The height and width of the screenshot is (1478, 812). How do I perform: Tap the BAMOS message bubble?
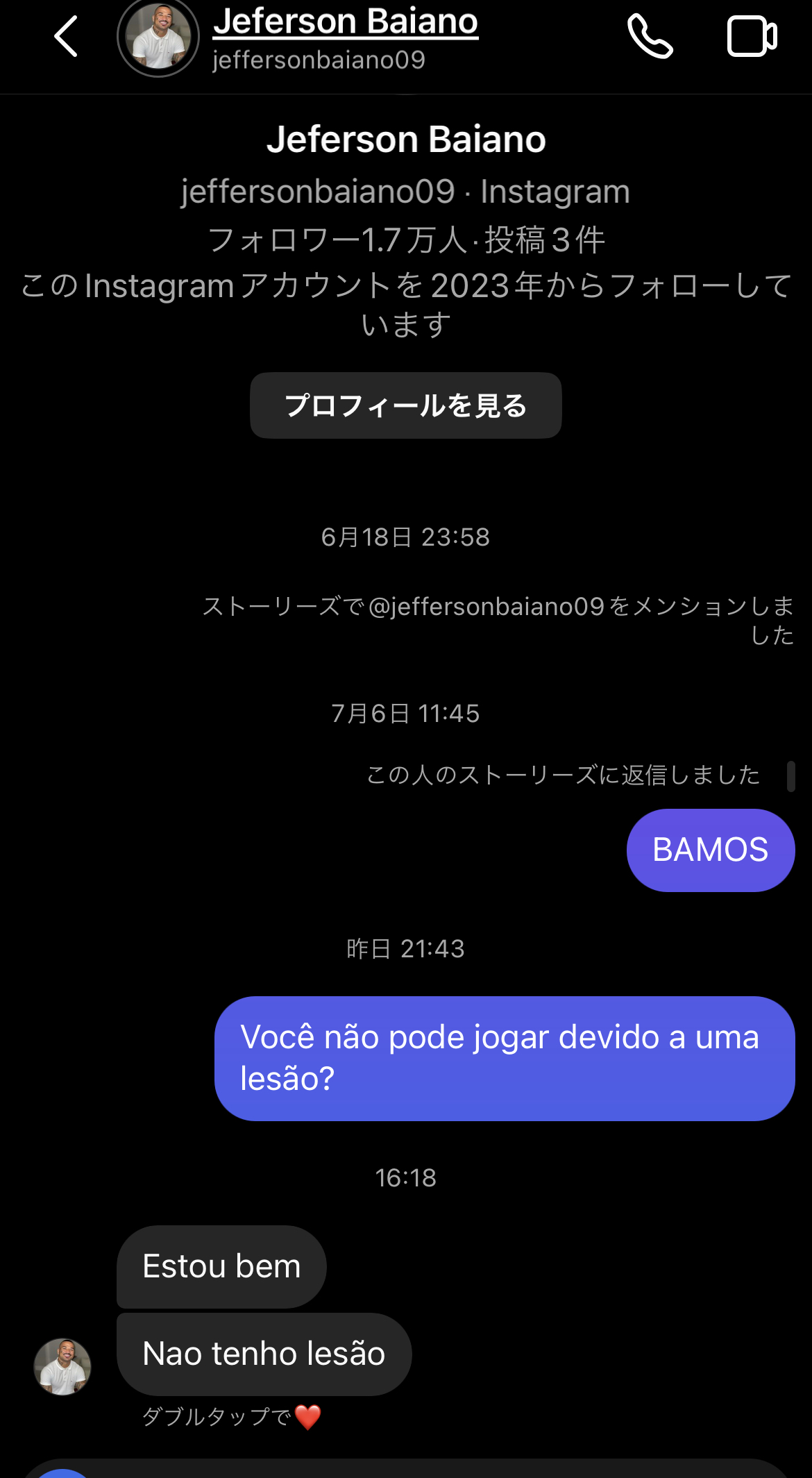coord(711,850)
